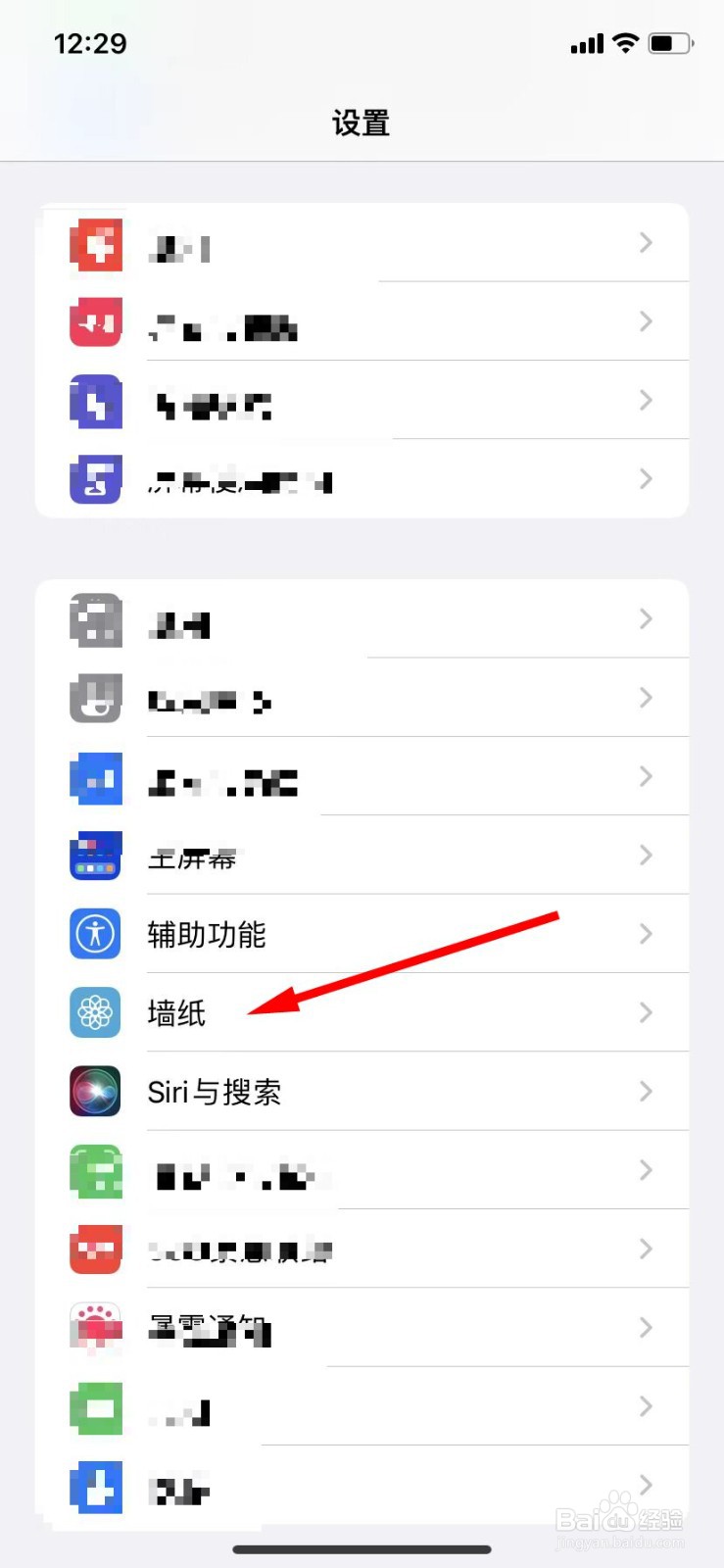Tap the Wi-Fi icon in the status bar
The width and height of the screenshot is (724, 1568).
pos(625,43)
